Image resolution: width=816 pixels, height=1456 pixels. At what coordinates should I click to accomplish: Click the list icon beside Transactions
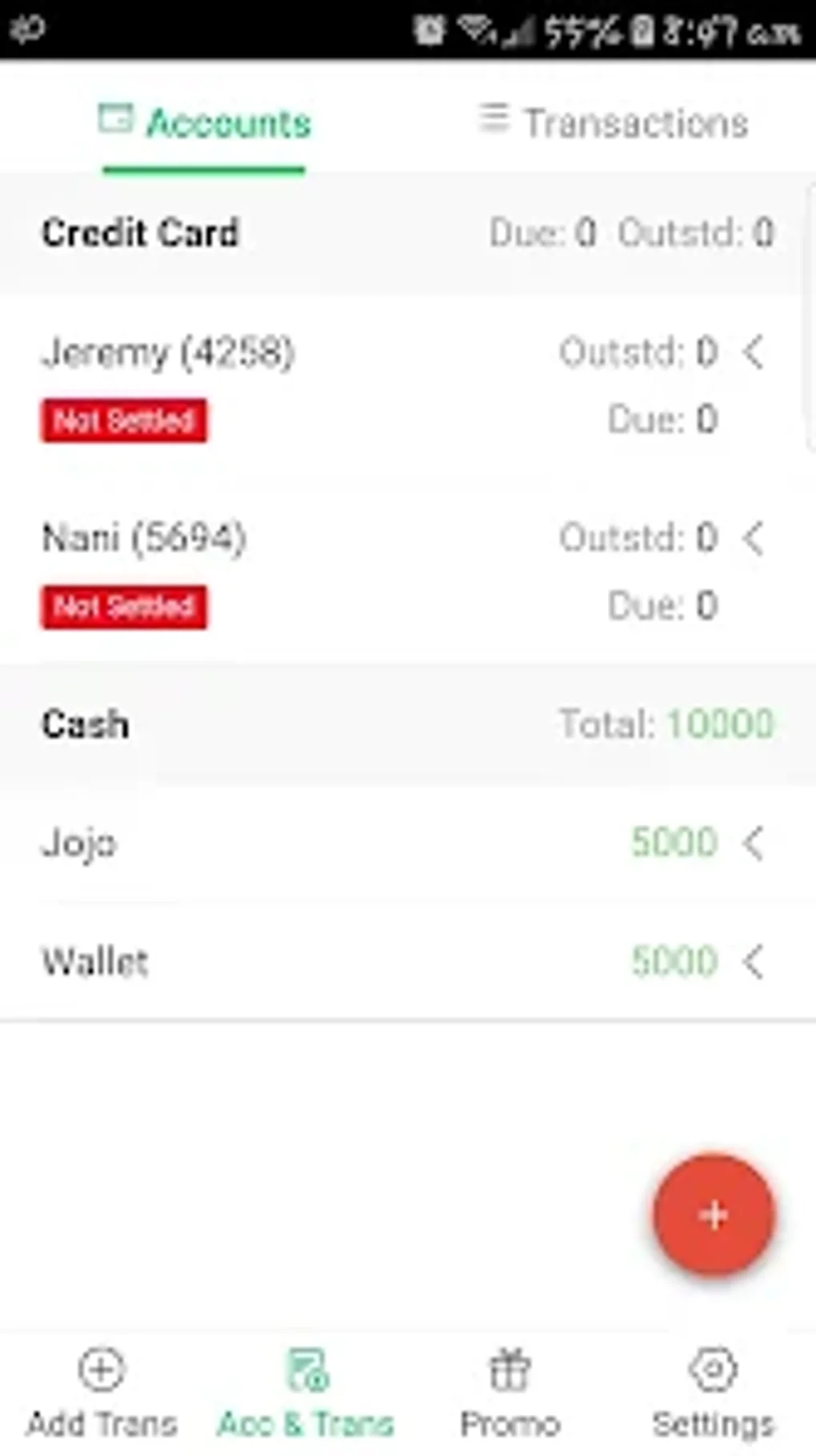[x=494, y=120]
